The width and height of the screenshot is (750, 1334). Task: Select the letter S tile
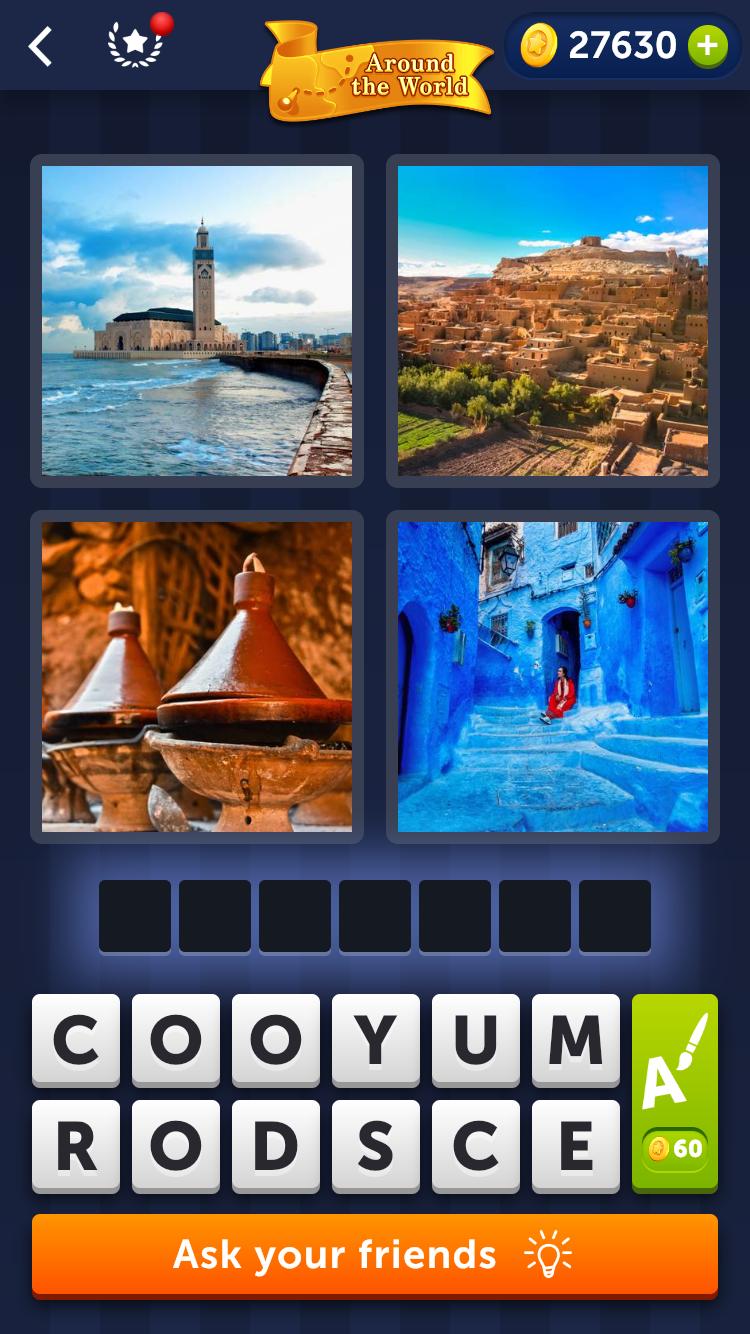376,1146
